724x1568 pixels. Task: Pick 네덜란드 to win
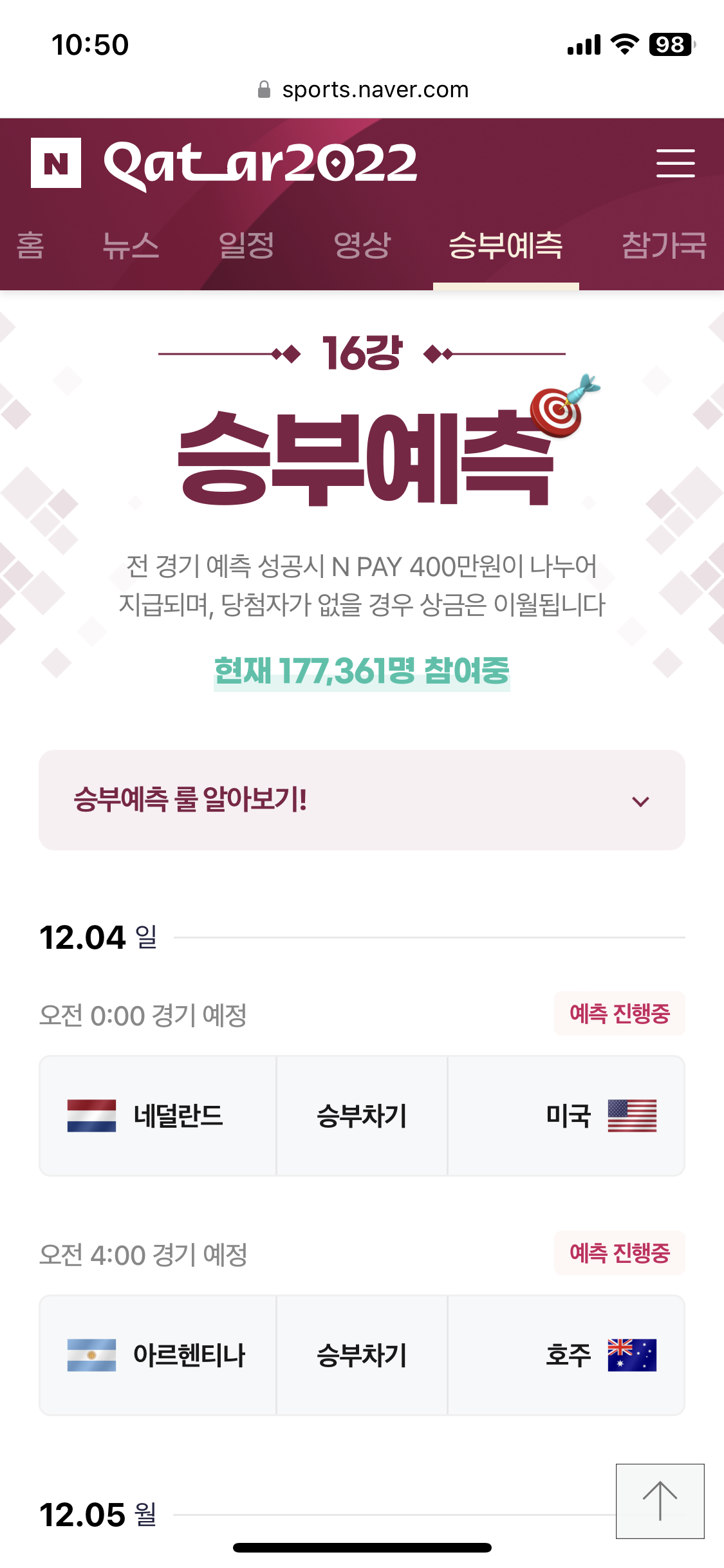pyautogui.click(x=158, y=1115)
